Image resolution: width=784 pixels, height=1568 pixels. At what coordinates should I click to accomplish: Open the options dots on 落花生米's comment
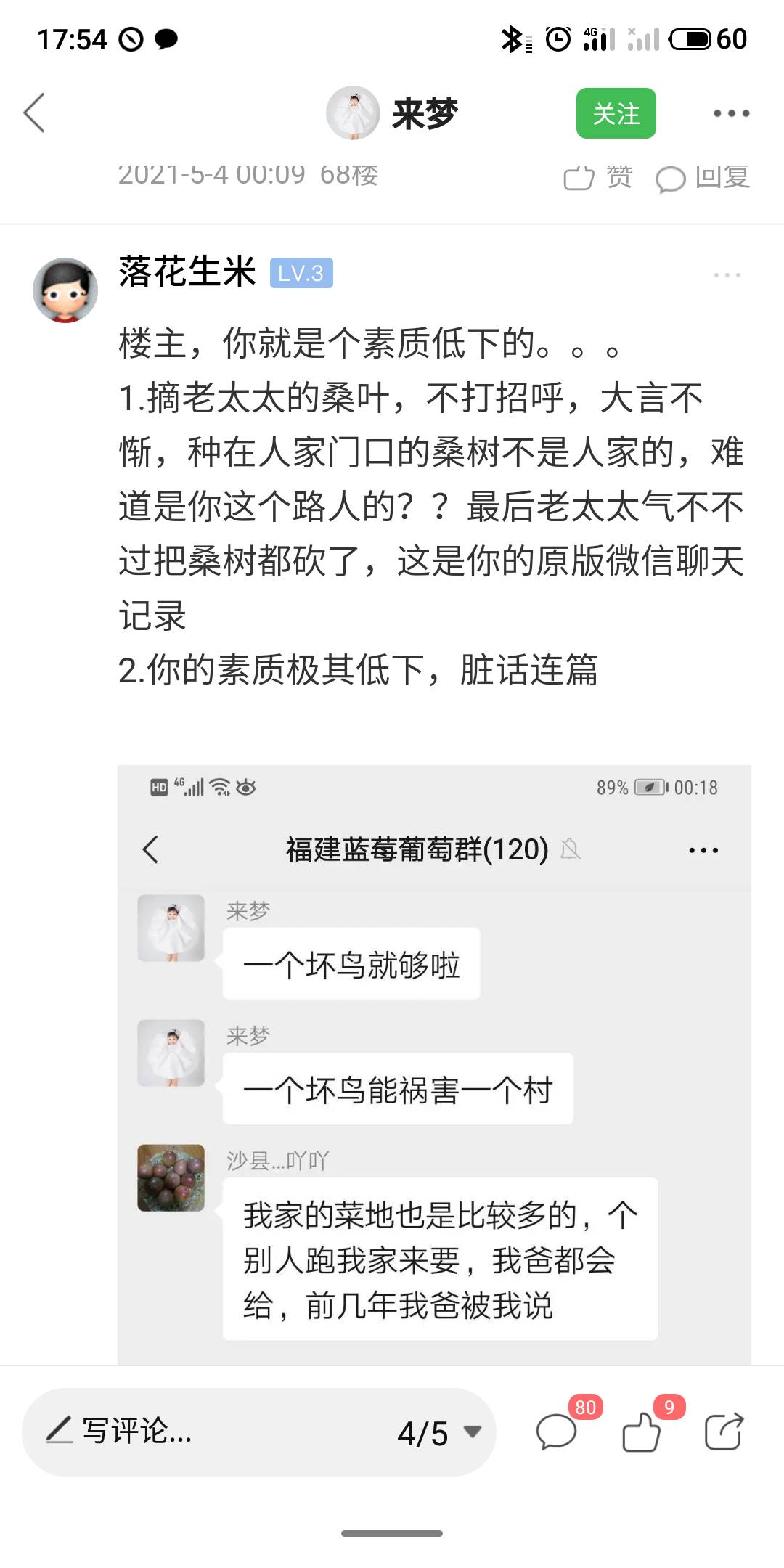pos(727,275)
